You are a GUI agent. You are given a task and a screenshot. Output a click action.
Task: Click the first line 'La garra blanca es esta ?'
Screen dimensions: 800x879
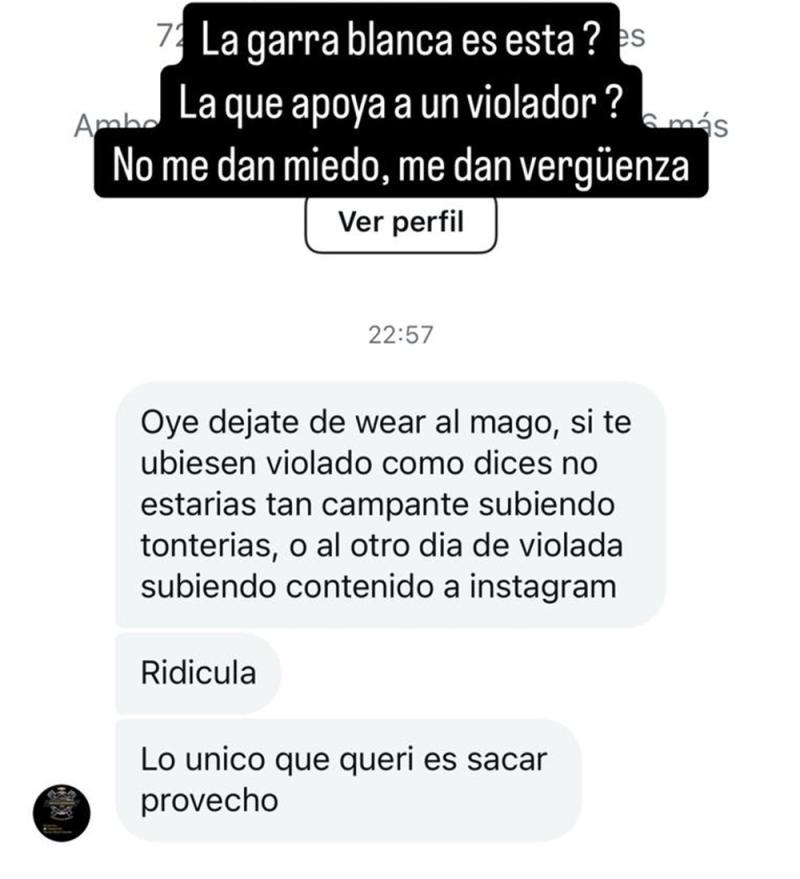point(400,40)
